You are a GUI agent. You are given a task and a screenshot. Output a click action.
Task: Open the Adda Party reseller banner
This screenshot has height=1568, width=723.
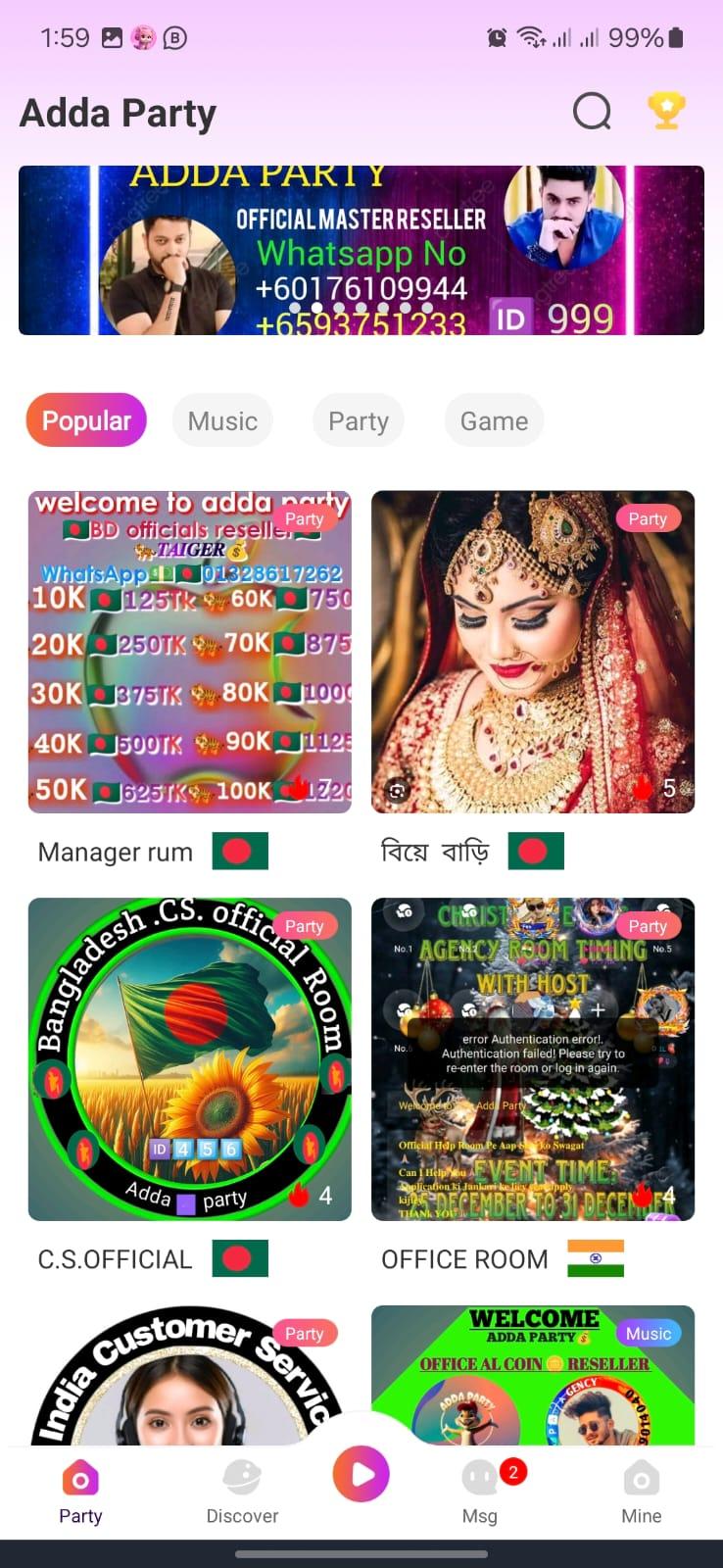click(x=361, y=251)
